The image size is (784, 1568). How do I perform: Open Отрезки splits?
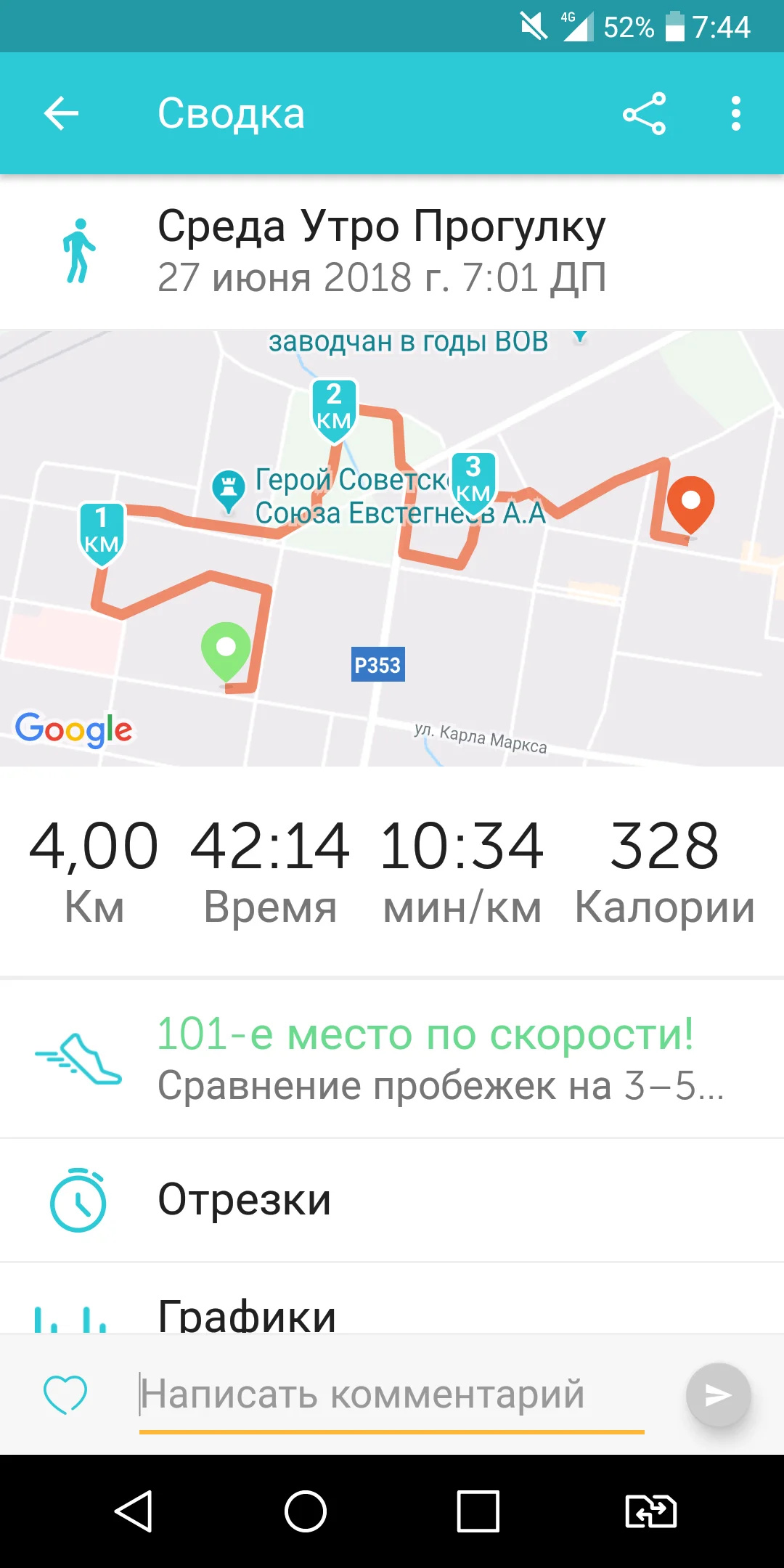point(392,1200)
